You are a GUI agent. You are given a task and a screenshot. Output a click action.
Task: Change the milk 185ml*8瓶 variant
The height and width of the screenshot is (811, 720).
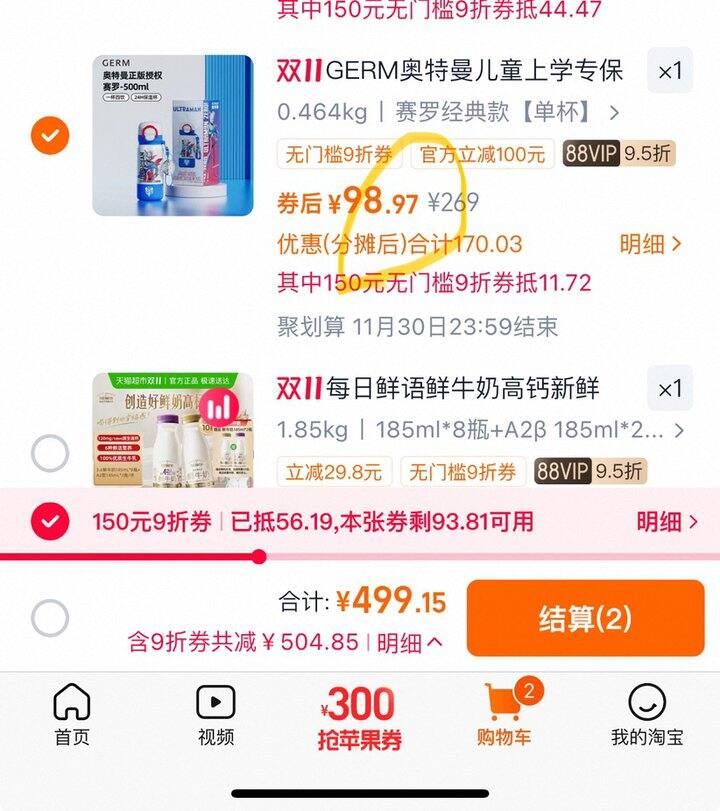(480, 430)
